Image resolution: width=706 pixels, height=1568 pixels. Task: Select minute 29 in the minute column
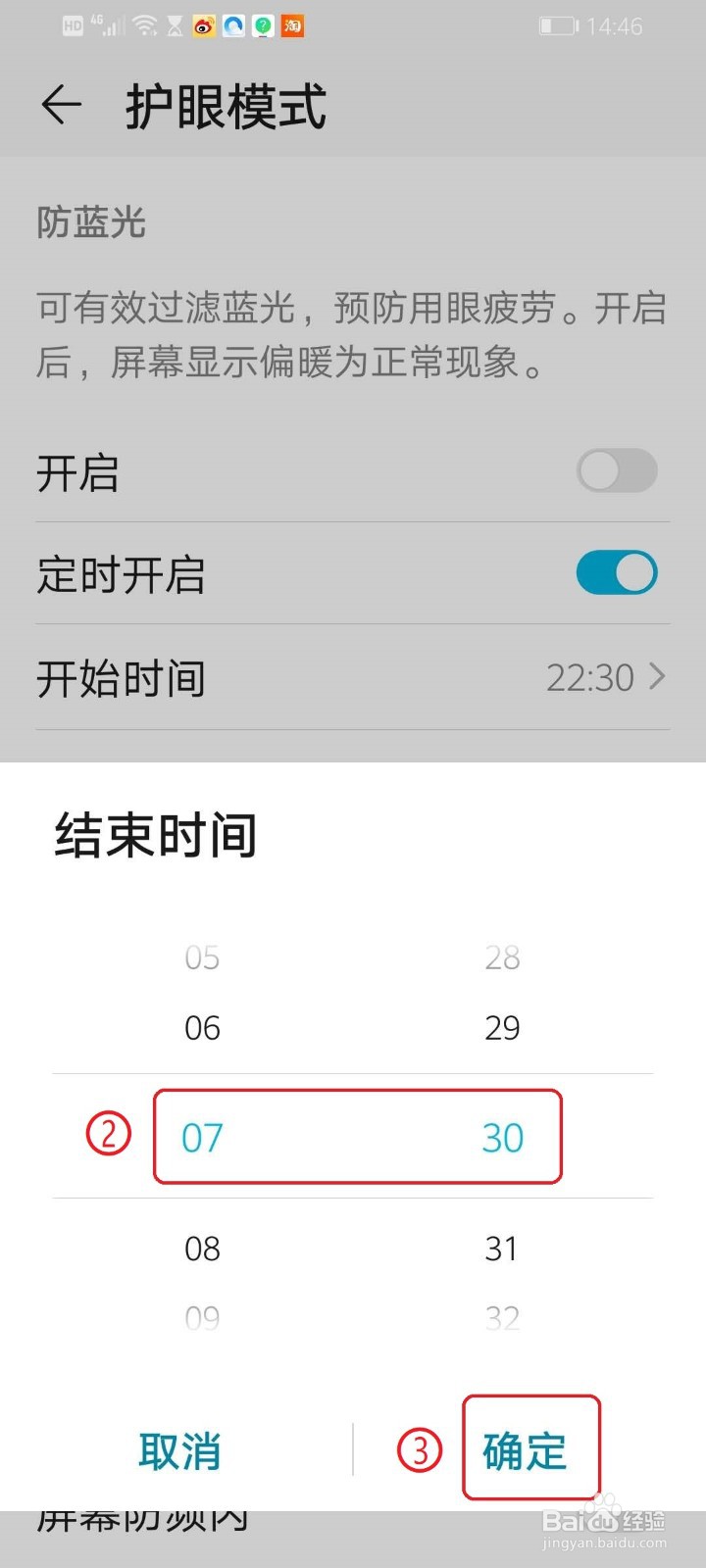pos(502,1027)
